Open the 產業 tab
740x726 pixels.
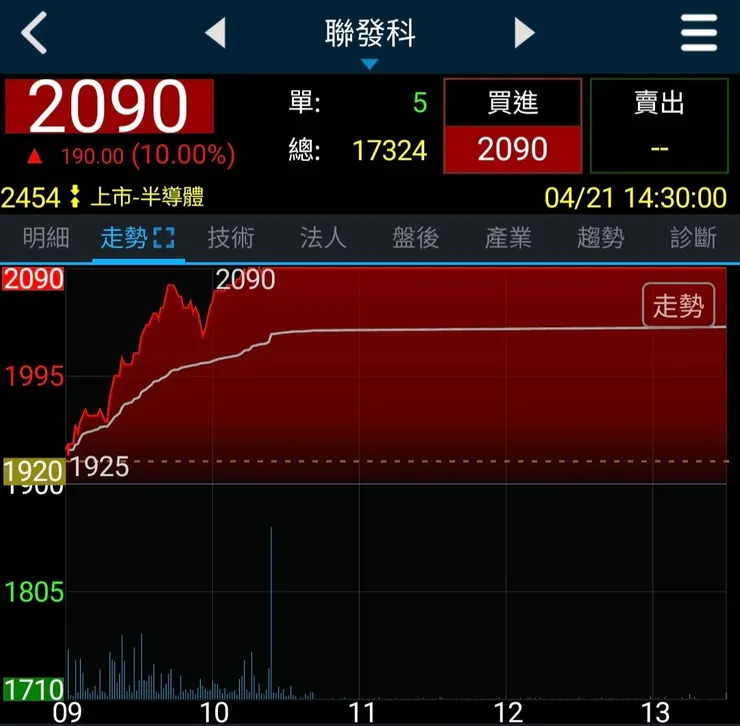(x=508, y=238)
